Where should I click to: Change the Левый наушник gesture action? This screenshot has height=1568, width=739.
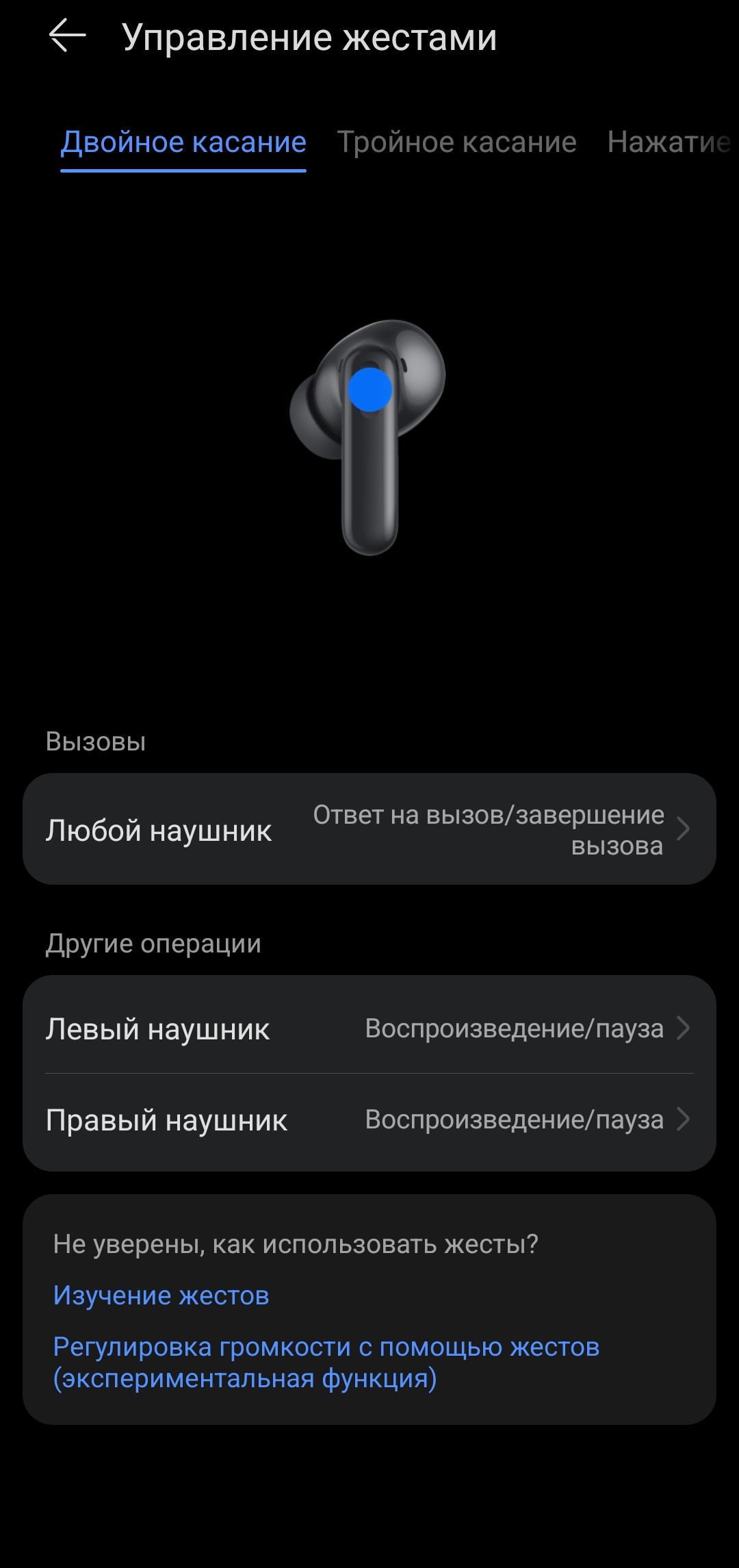369,1028
